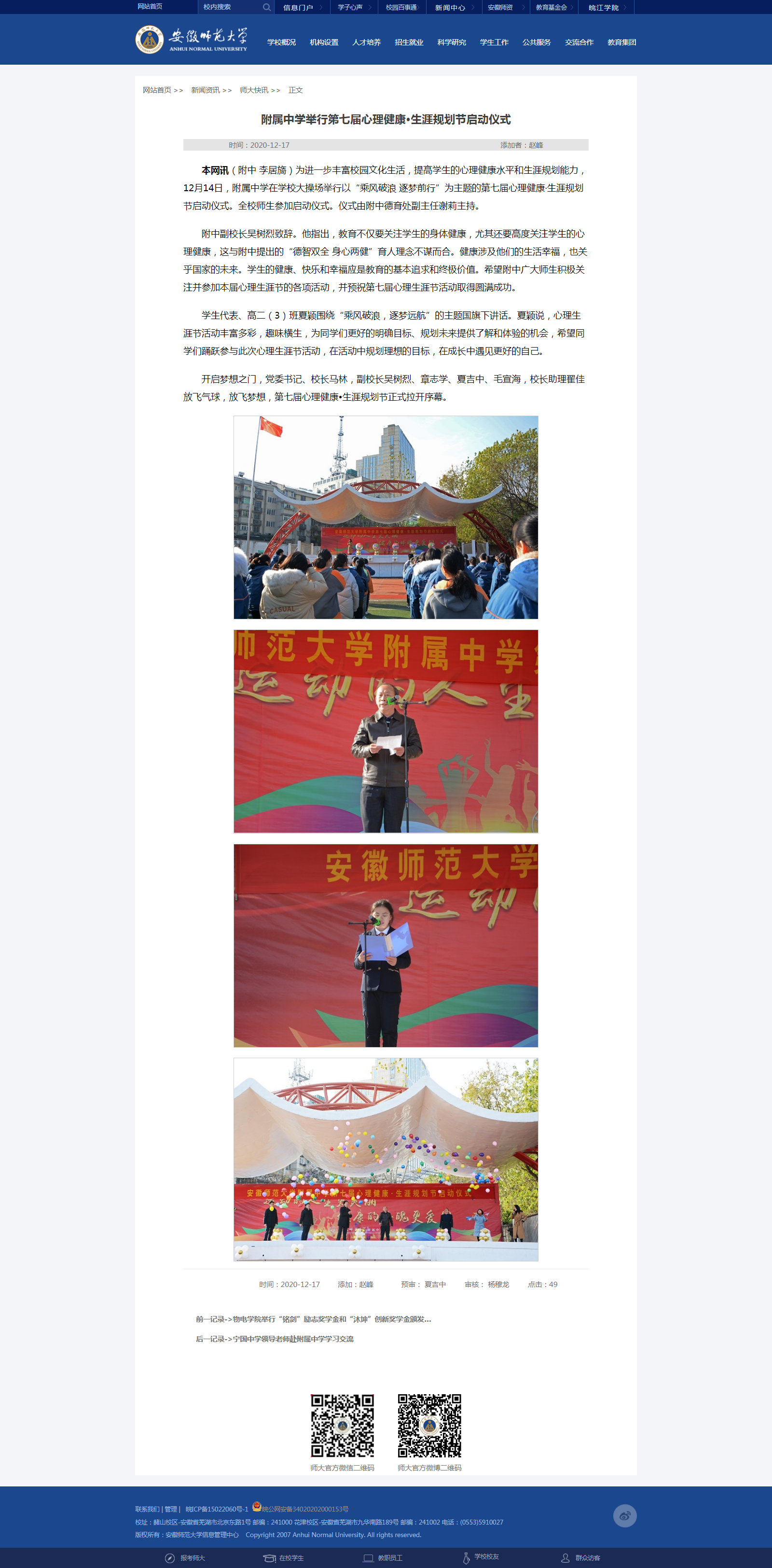772x1568 pixels.
Task: Select 机构设置 in main navigation
Action: click(324, 42)
